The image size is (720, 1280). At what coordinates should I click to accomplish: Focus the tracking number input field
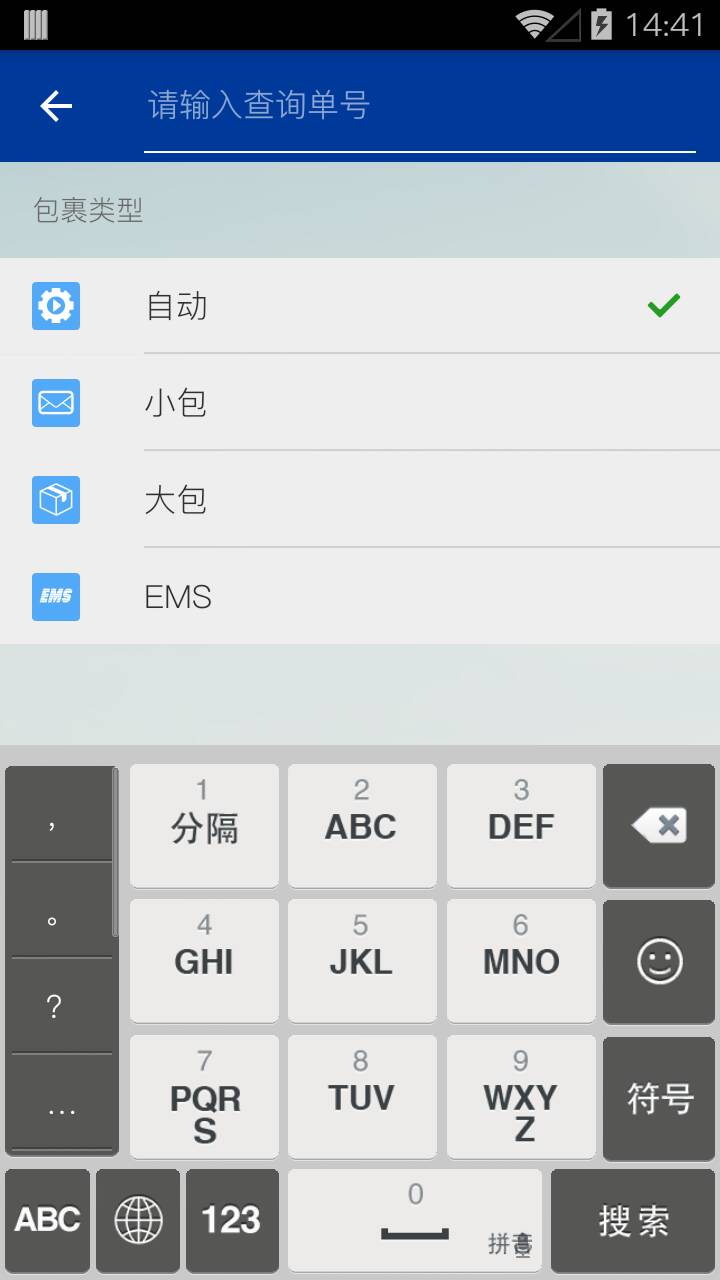(x=420, y=106)
